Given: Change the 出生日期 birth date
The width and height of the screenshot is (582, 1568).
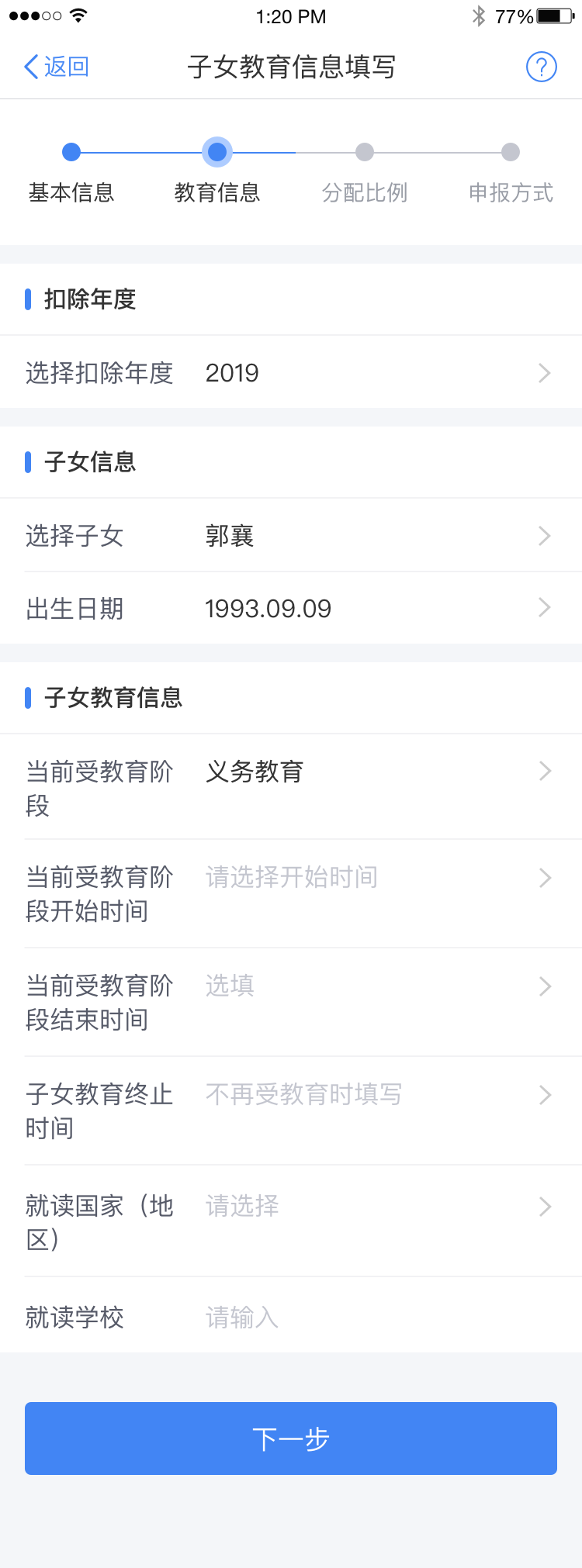Looking at the screenshot, I should point(291,609).
